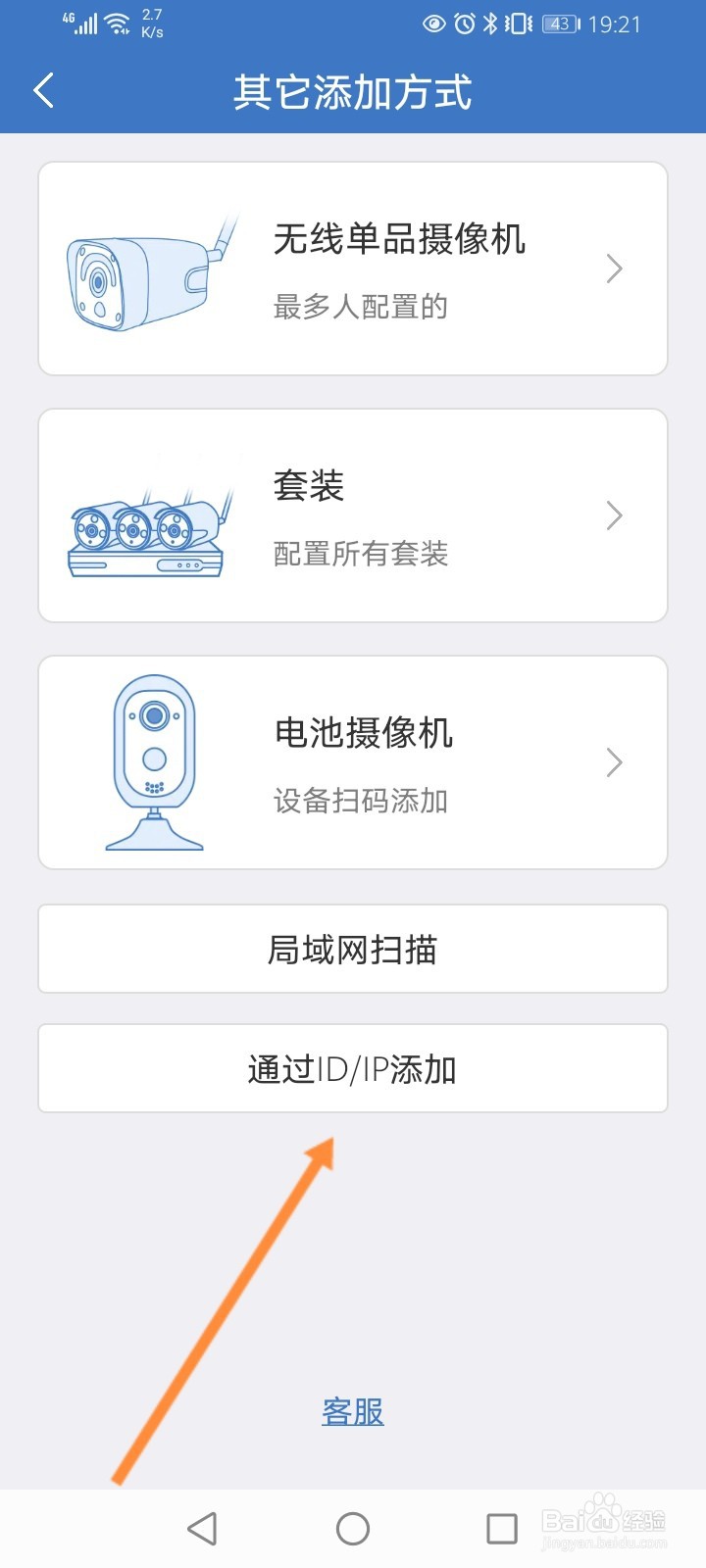Click the Bluetooth icon in the status bar
Viewport: 706px width, 1568px height.
(489, 23)
